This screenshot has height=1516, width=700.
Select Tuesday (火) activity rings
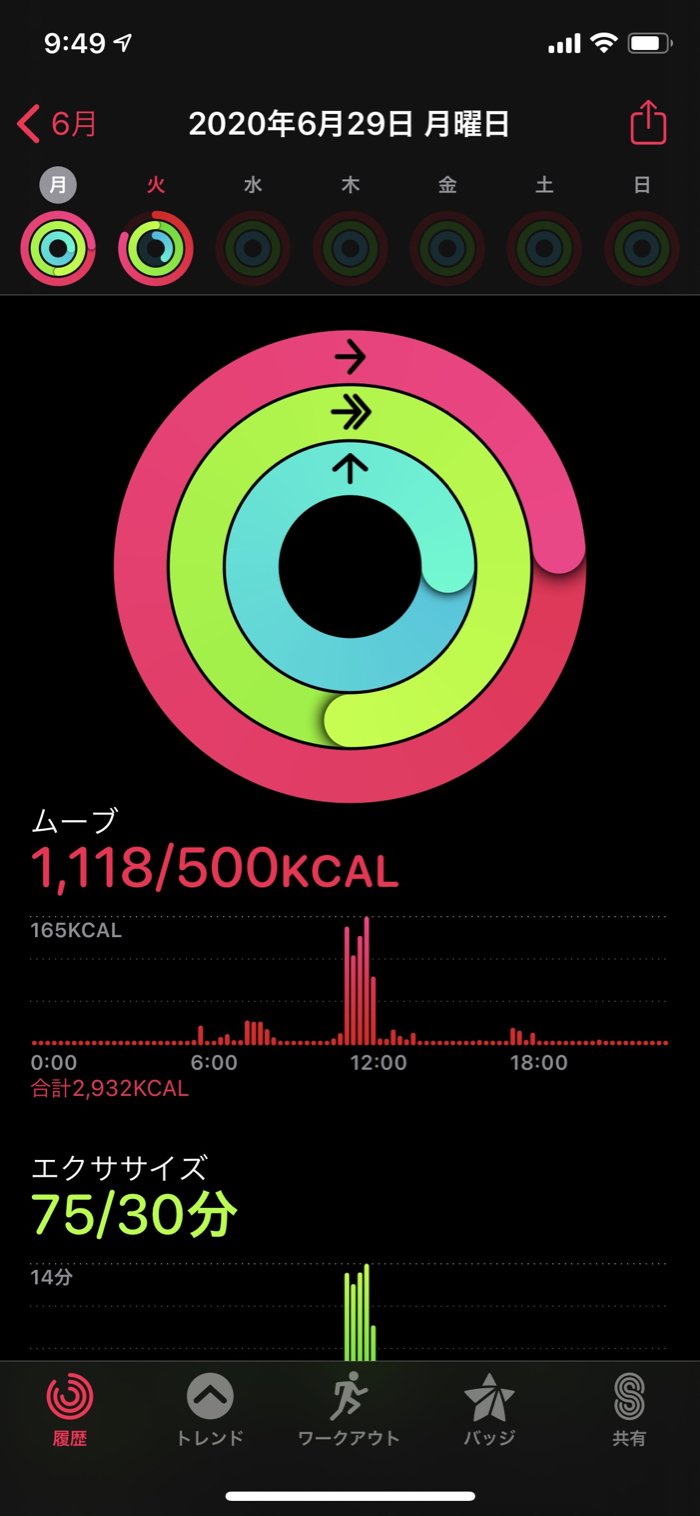(x=155, y=247)
